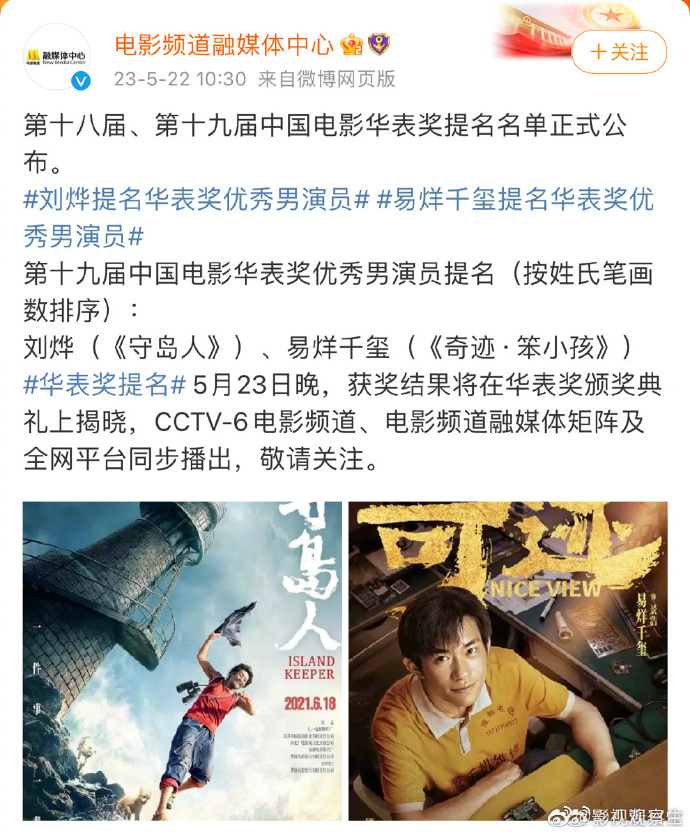Image resolution: width=690 pixels, height=834 pixels.
Task: Open the 电影频道融媒体中心 account name
Action: click(x=225, y=44)
